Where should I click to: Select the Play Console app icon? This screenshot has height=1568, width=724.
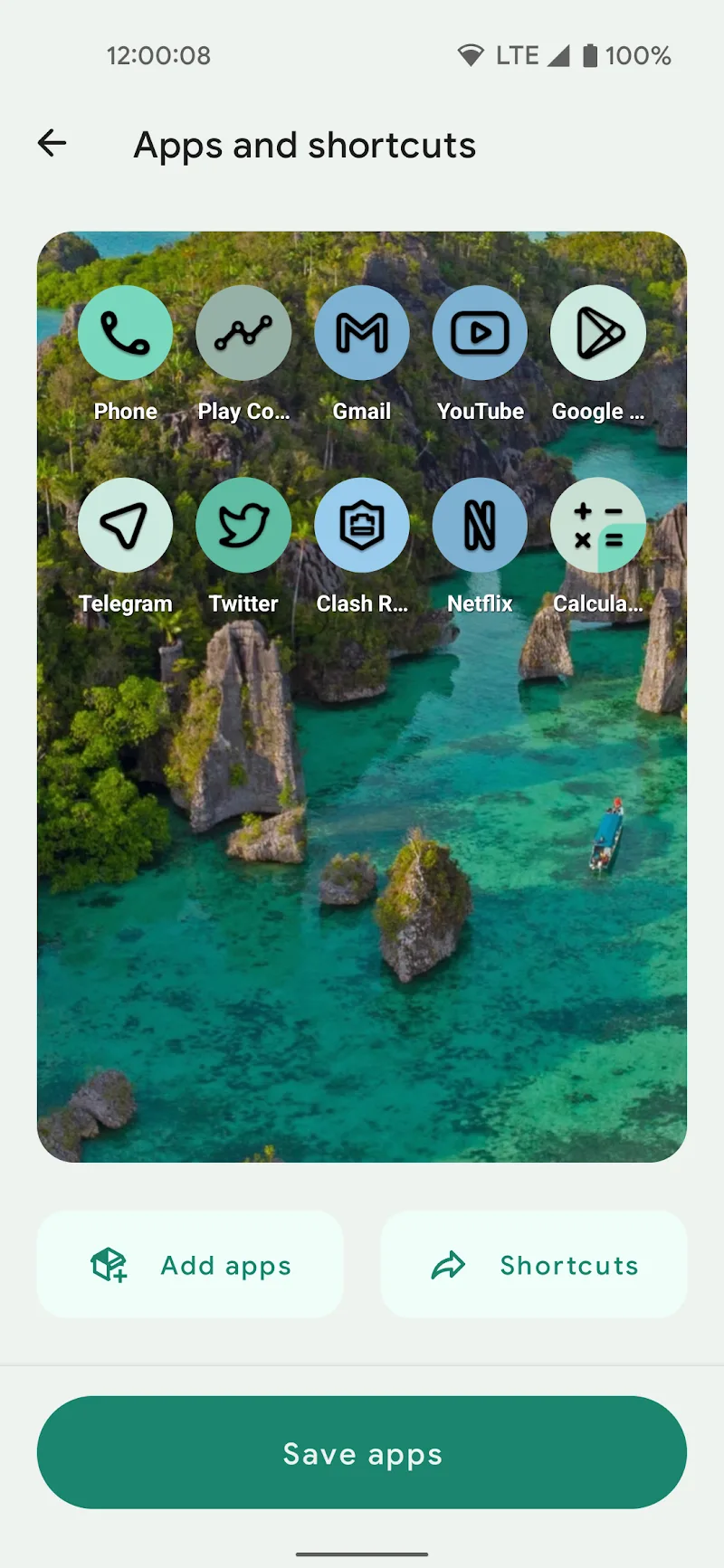[243, 333]
